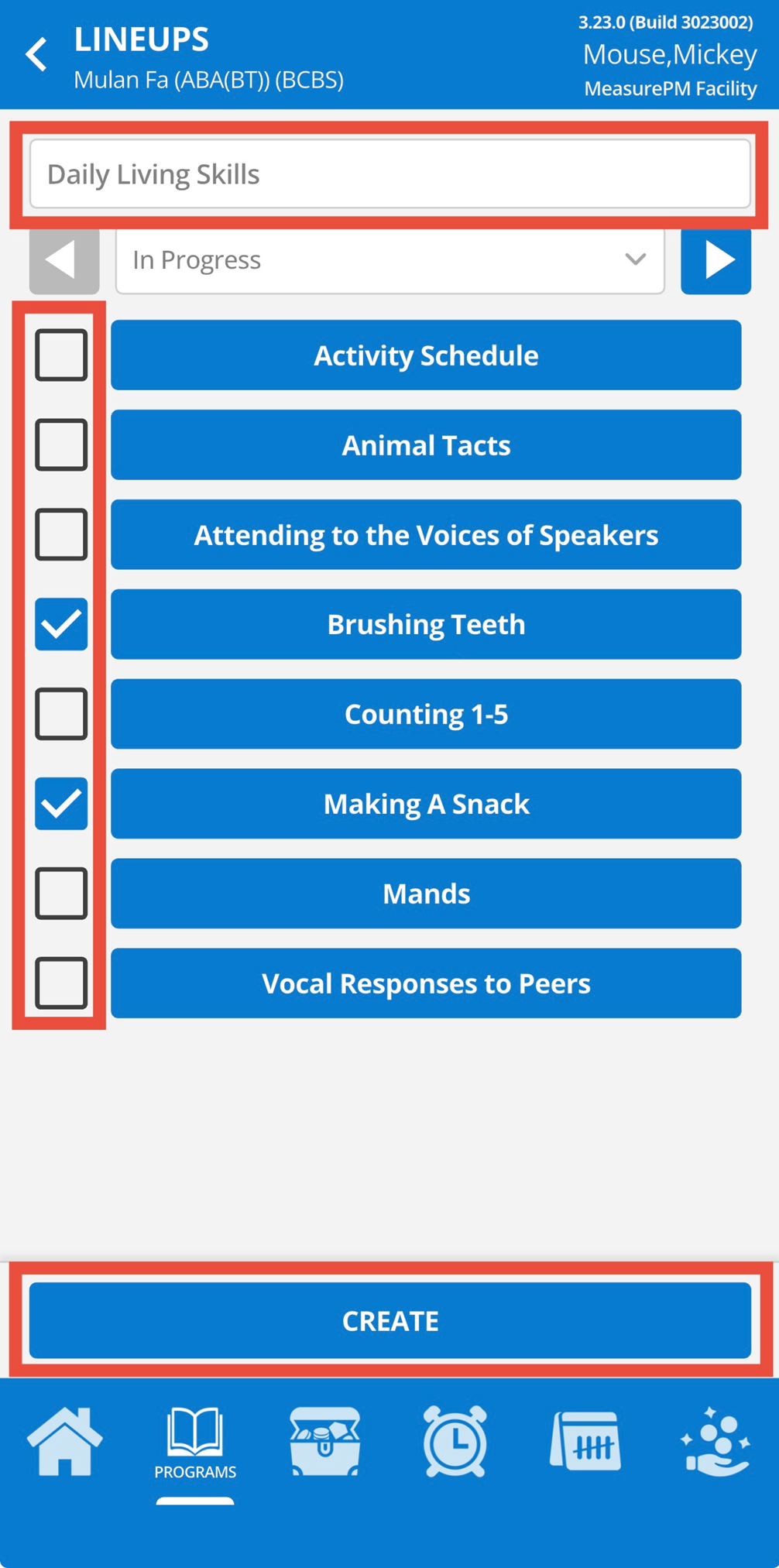
Task: Open the Animal Tacts program
Action: pos(426,445)
